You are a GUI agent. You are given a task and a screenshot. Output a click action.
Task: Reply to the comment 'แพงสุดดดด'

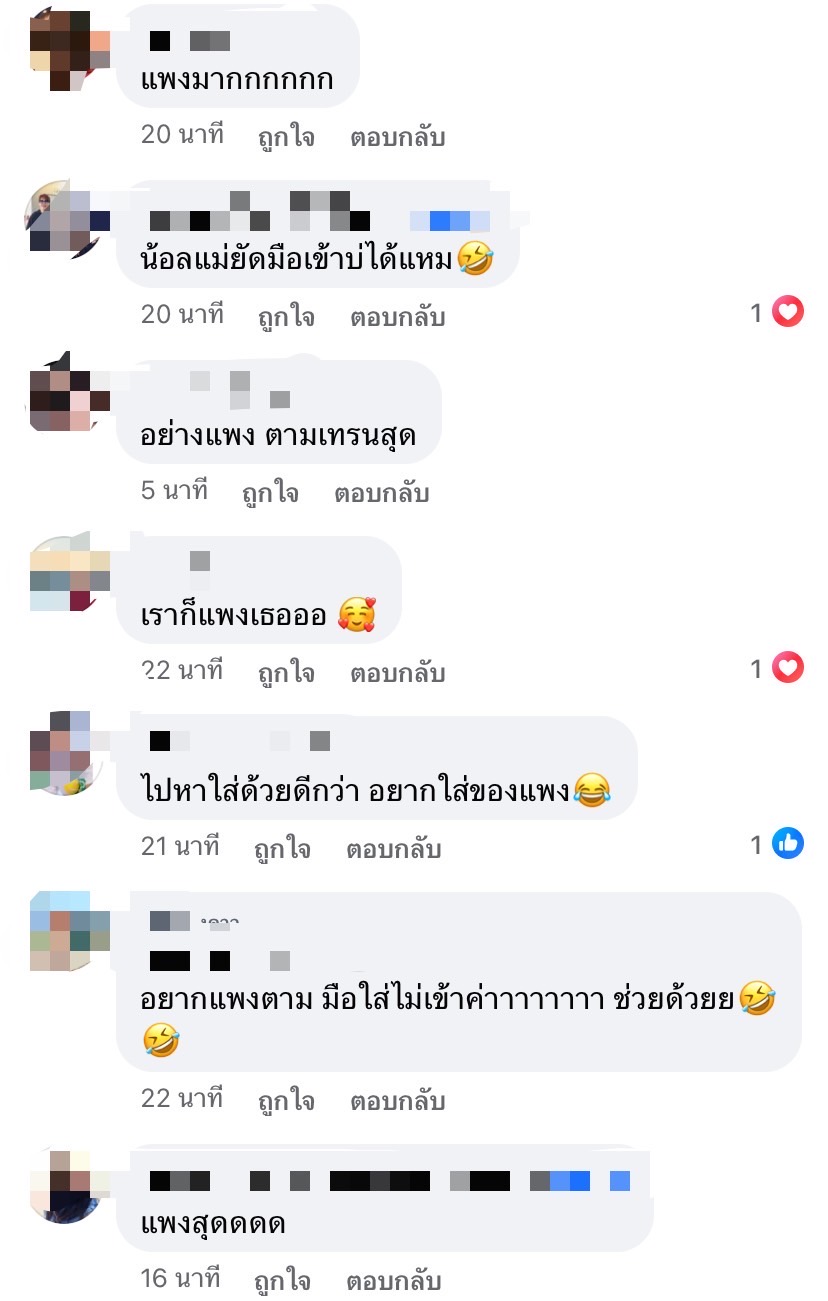click(393, 1280)
